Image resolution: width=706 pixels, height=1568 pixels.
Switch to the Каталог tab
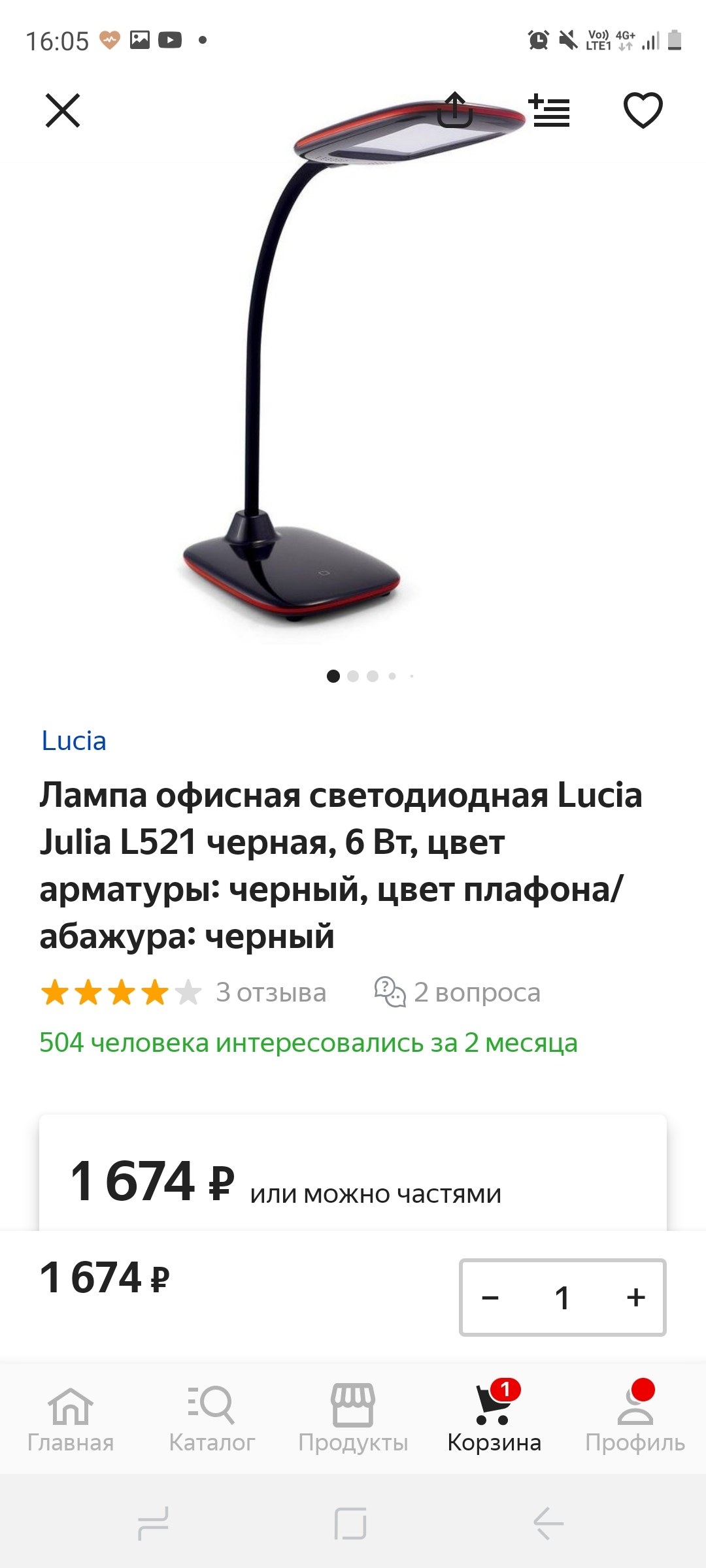[x=212, y=1418]
